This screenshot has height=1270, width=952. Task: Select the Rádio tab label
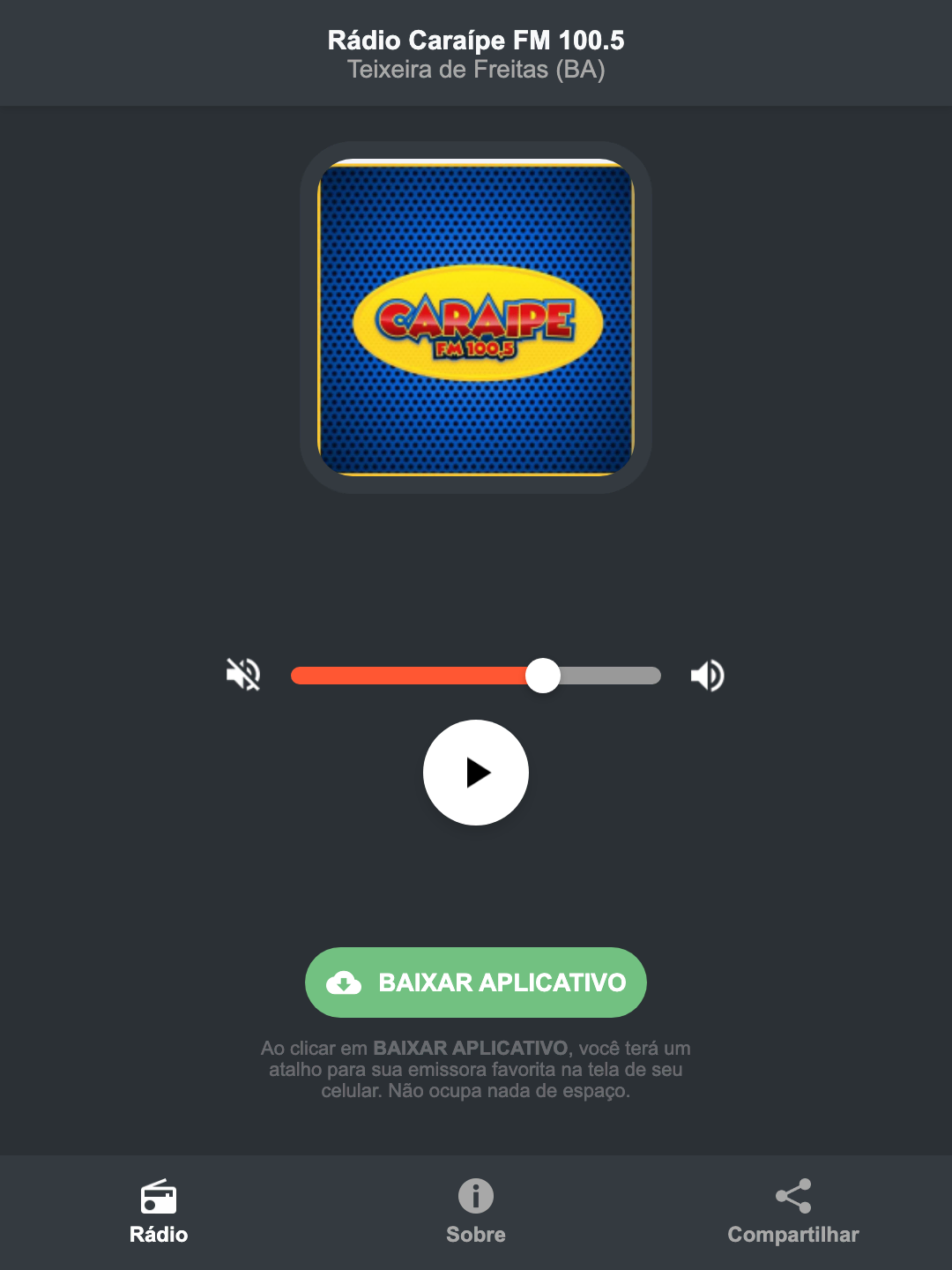click(x=159, y=1234)
